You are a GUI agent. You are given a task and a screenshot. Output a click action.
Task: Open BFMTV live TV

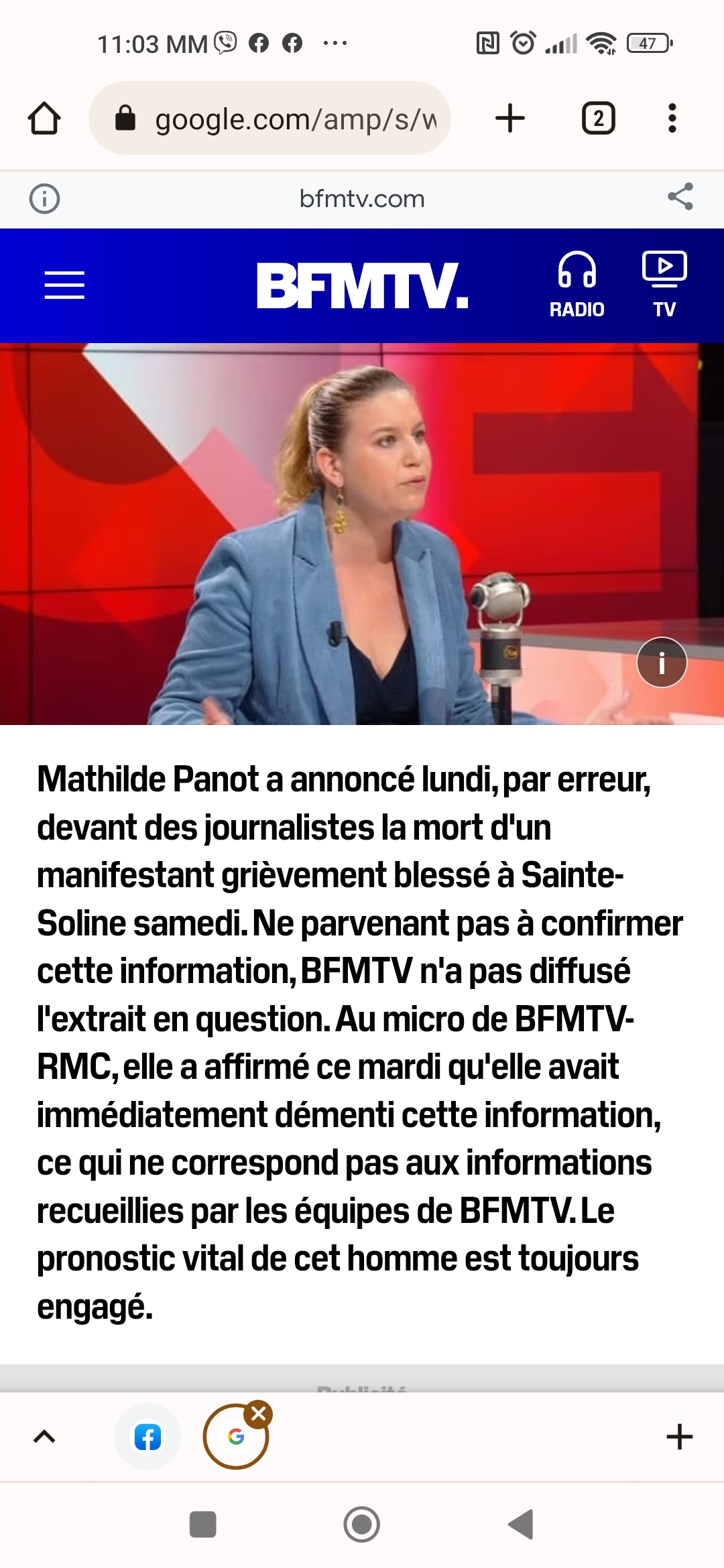pos(664,285)
